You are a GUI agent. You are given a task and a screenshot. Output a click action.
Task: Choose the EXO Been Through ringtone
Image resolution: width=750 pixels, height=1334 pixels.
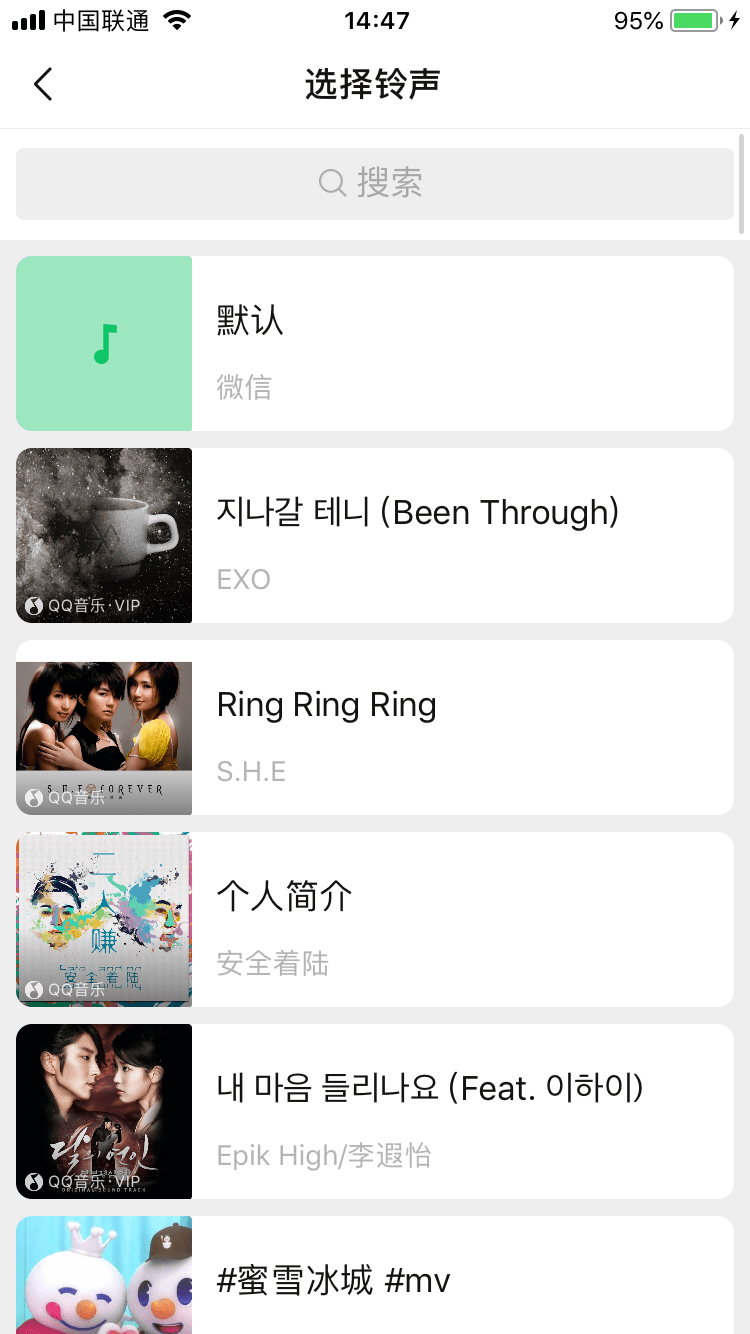[375, 535]
